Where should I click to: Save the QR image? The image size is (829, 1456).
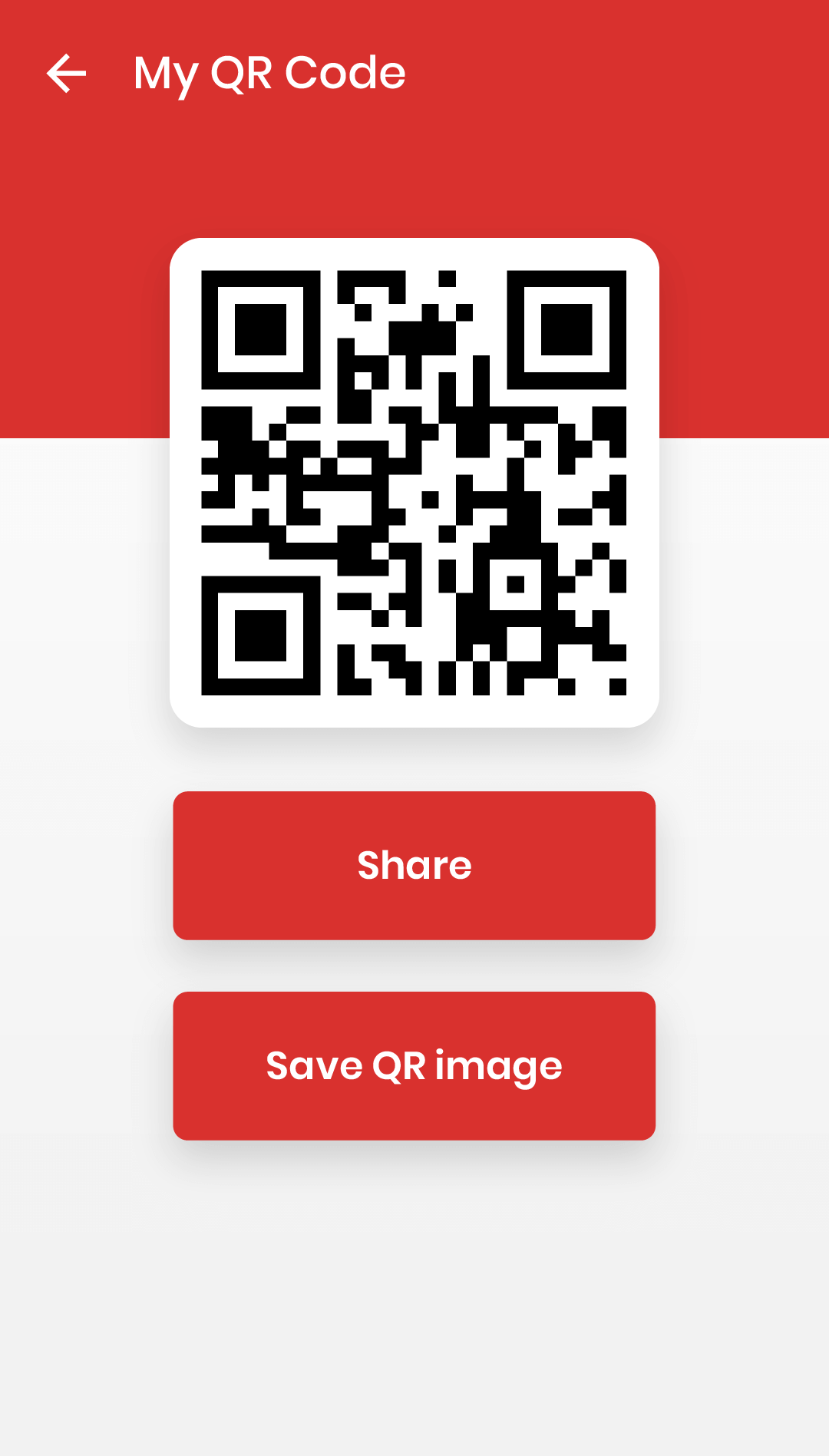[414, 1065]
